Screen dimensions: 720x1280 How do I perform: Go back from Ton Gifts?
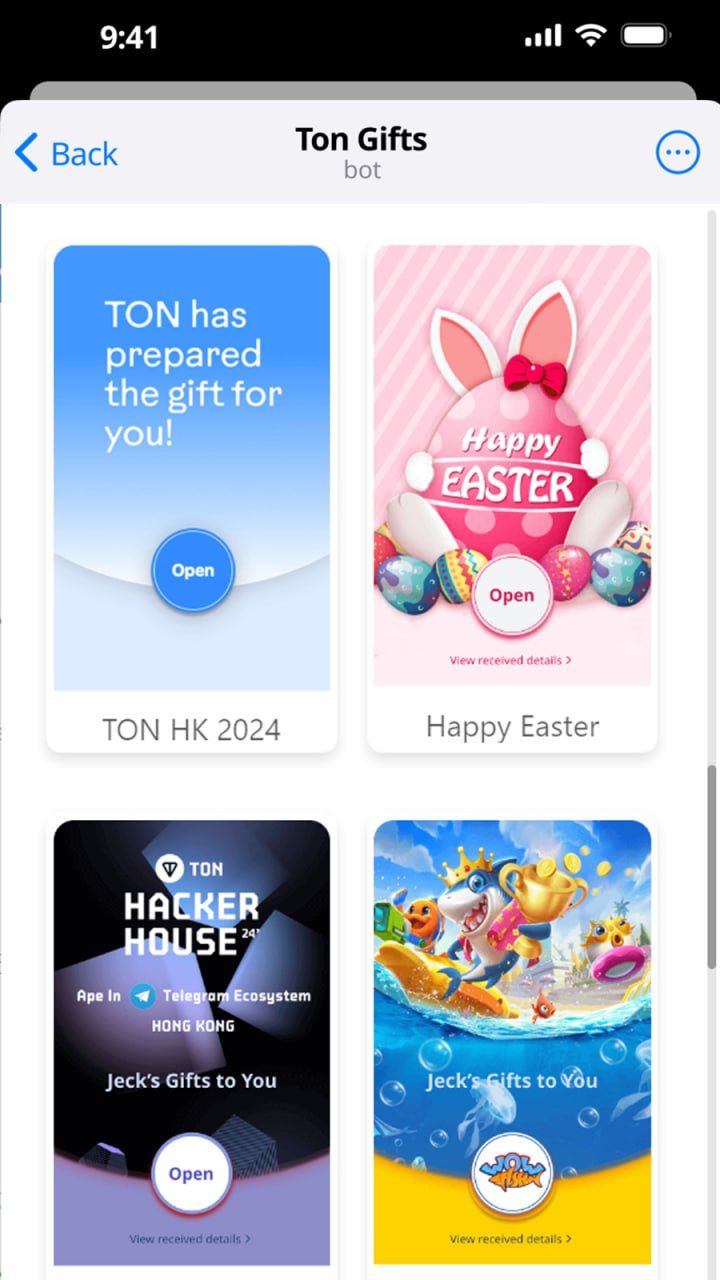tap(66, 154)
